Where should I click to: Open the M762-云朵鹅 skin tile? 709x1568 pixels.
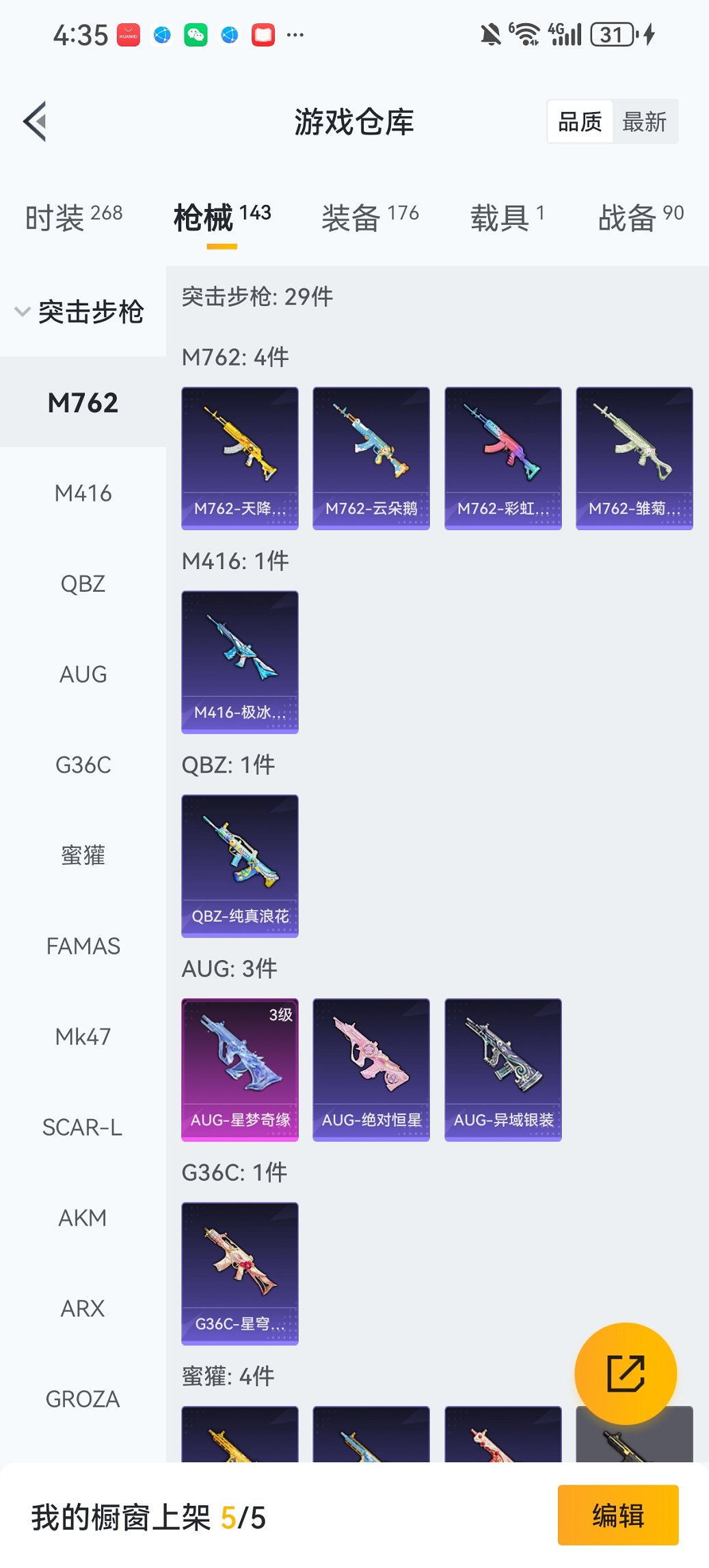[x=371, y=458]
